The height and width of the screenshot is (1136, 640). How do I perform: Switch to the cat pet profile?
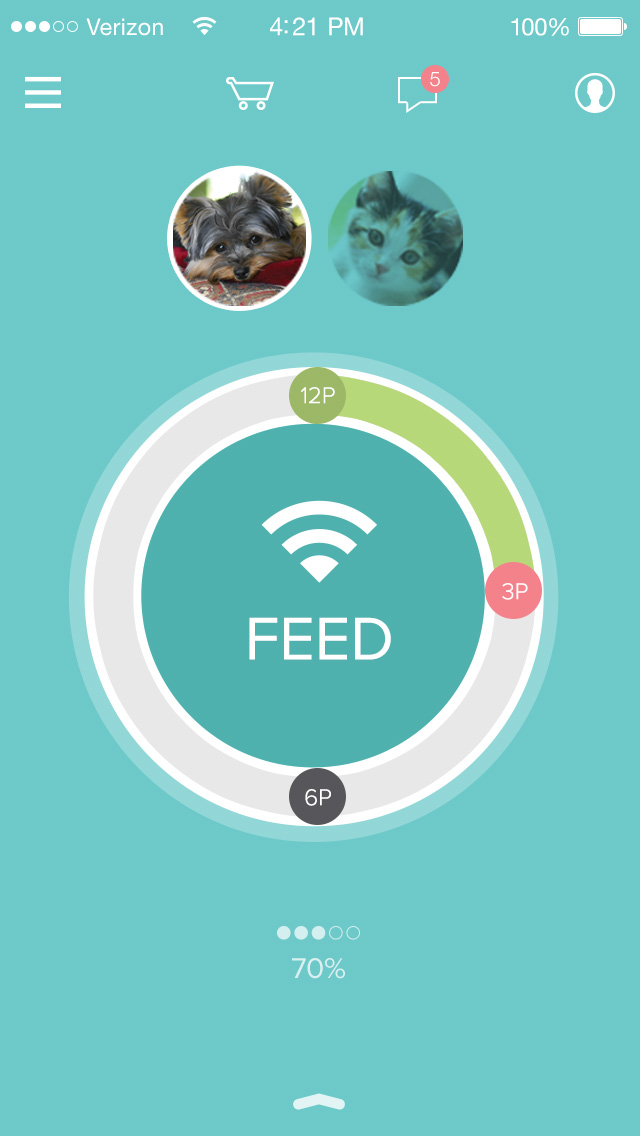tap(396, 238)
